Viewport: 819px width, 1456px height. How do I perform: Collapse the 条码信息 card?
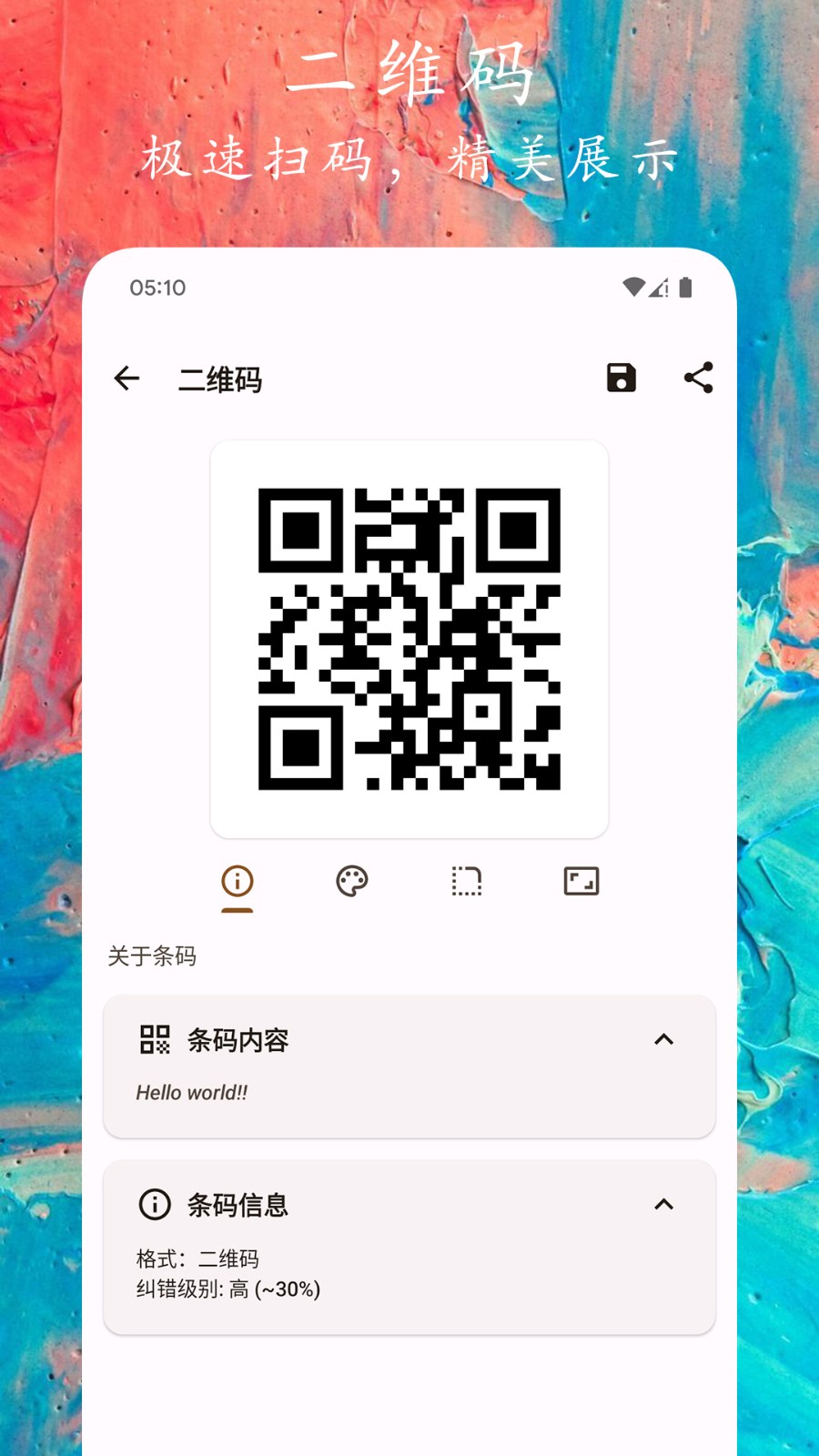(x=664, y=1204)
